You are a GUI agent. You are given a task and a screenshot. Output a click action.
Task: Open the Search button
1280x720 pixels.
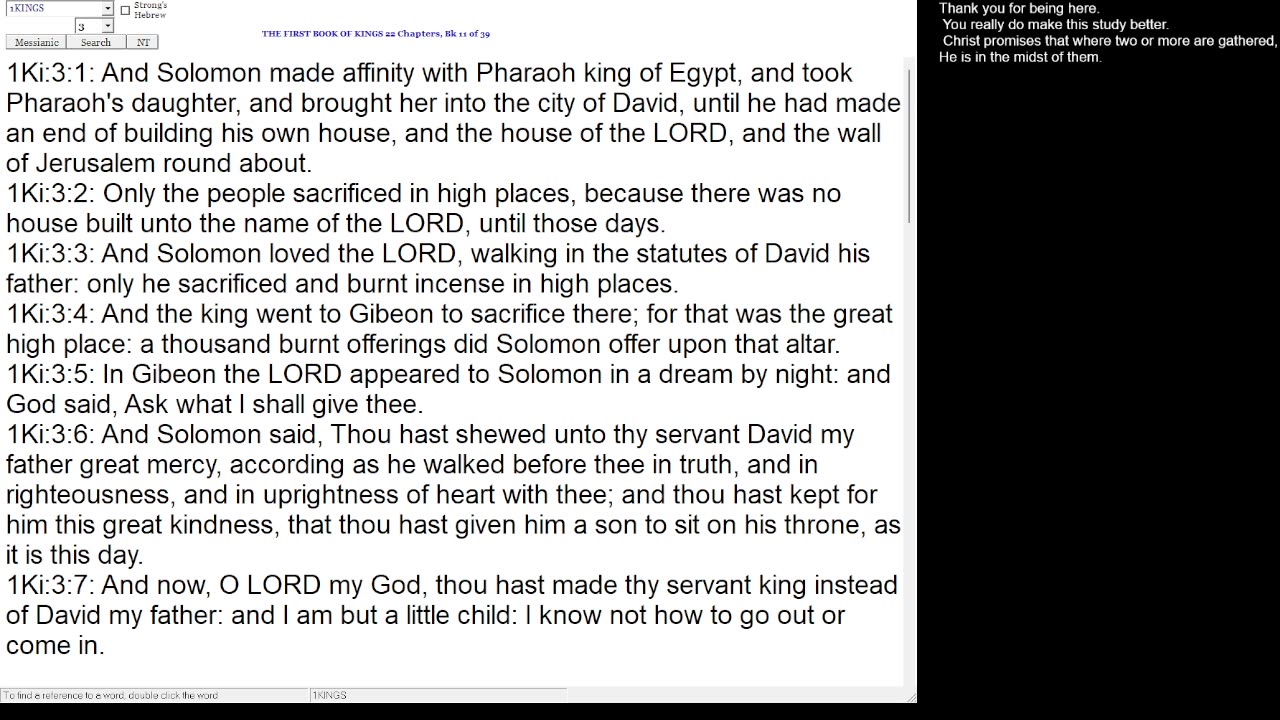96,42
